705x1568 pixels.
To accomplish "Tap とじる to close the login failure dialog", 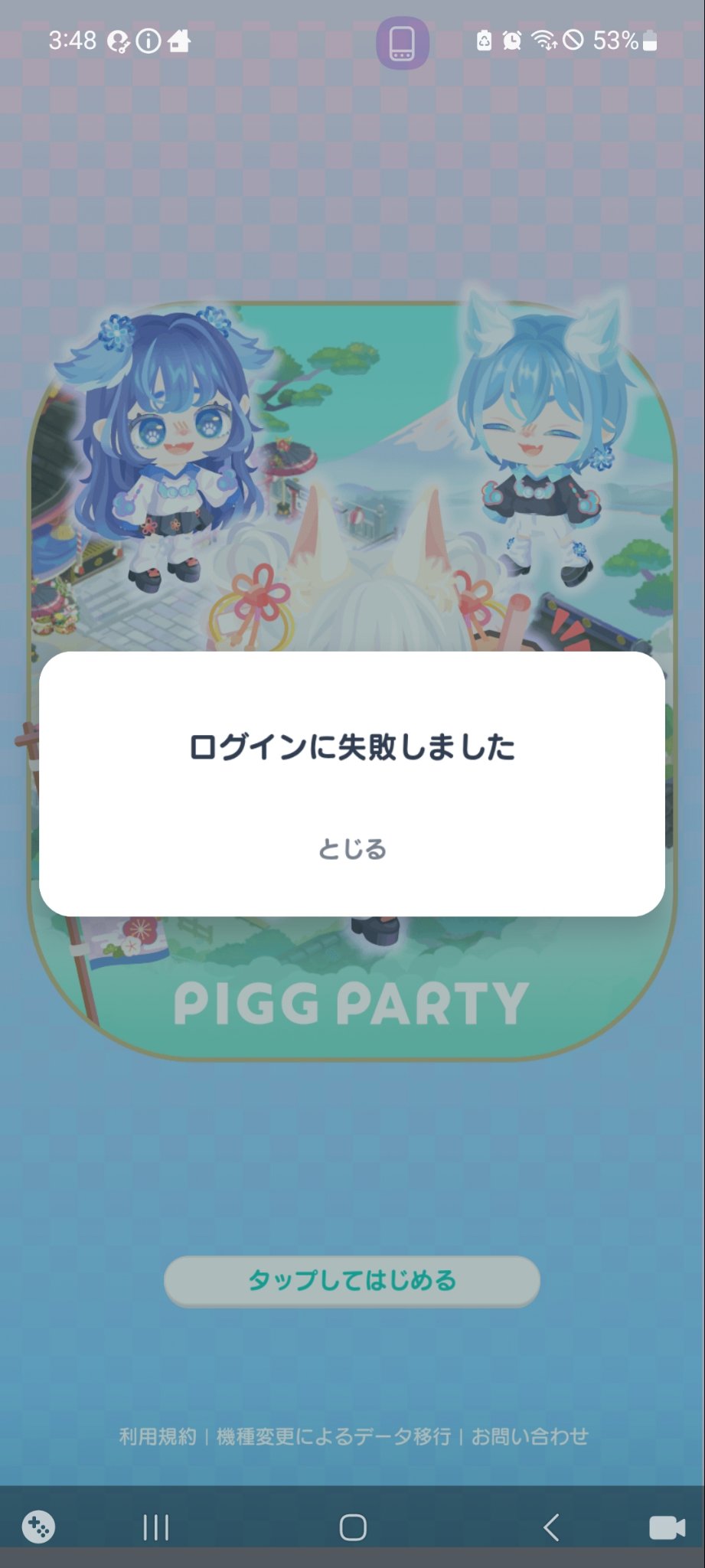I will 352,848.
